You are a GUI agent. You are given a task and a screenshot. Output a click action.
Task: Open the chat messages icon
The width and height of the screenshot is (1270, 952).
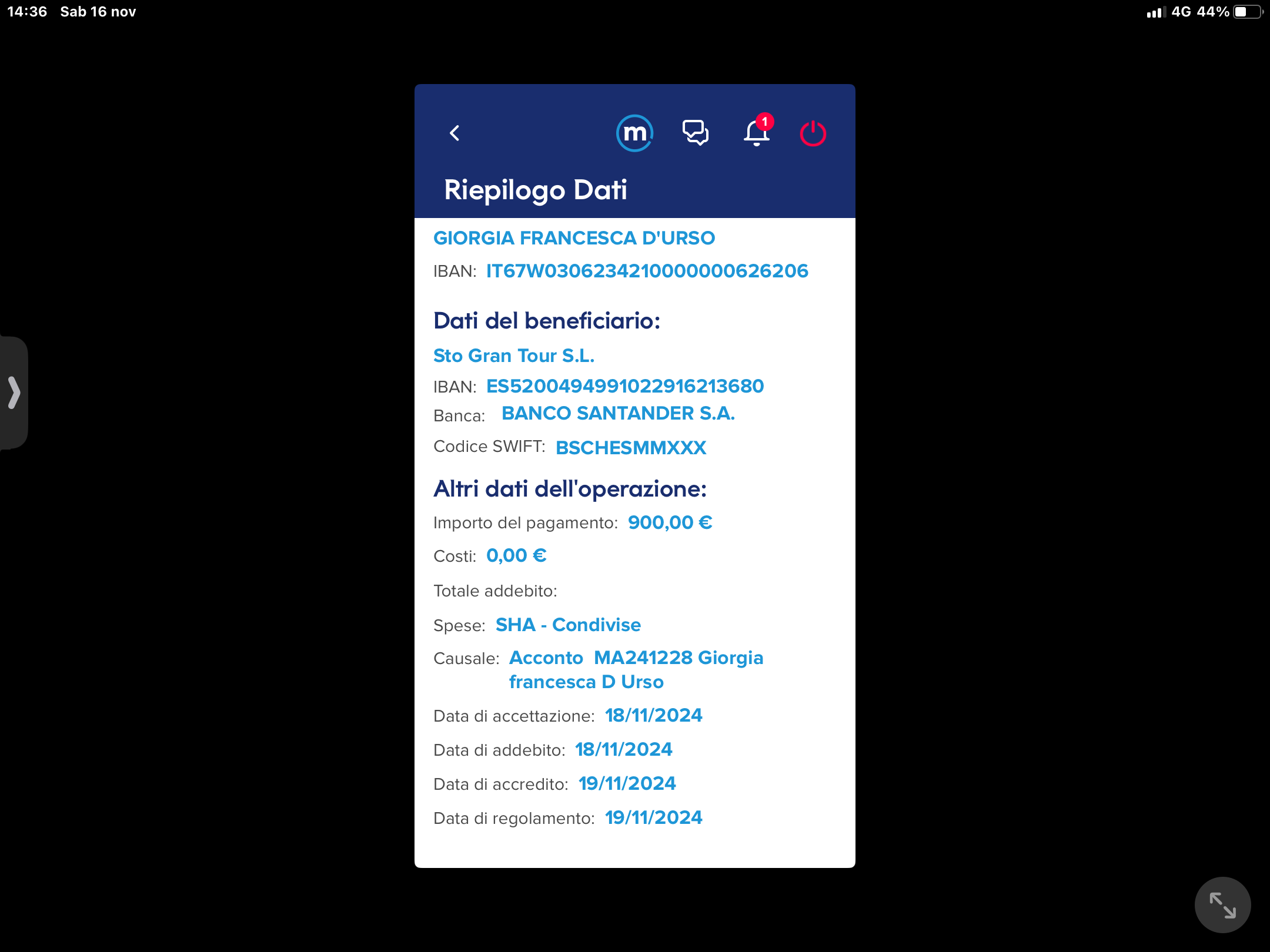click(696, 133)
